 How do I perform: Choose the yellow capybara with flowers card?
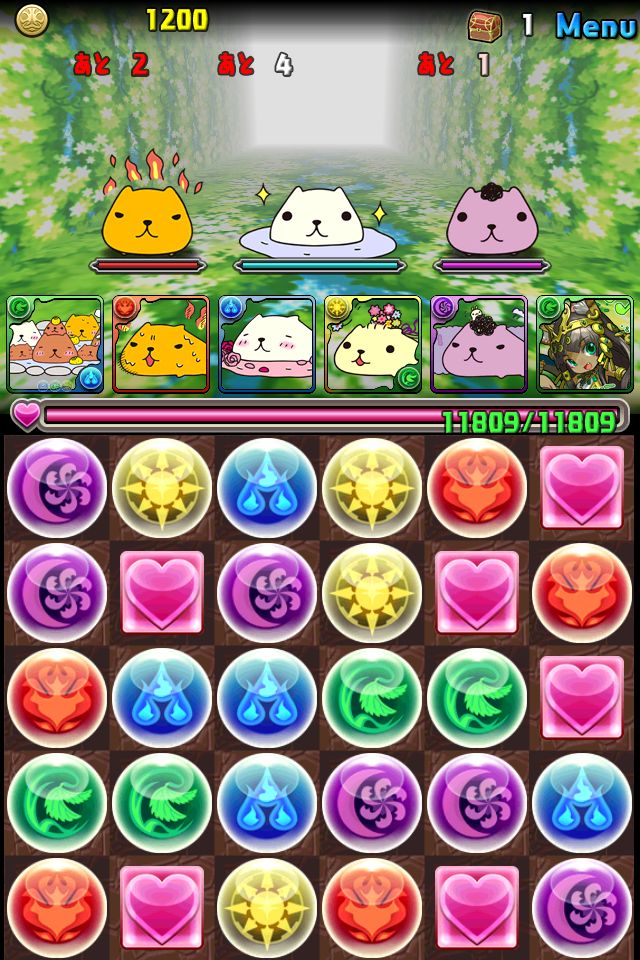click(x=372, y=344)
